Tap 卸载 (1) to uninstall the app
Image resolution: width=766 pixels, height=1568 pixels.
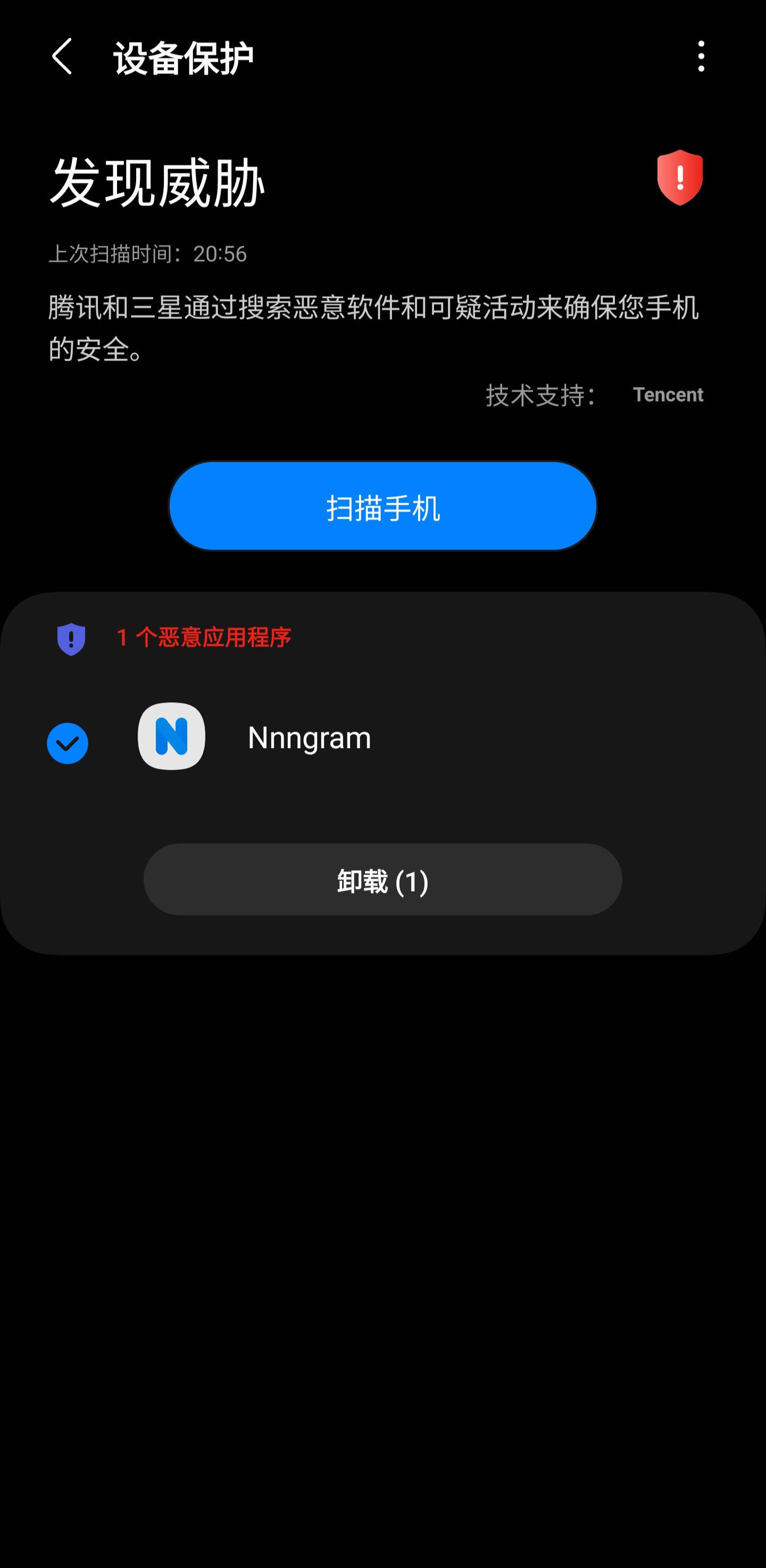click(382, 880)
